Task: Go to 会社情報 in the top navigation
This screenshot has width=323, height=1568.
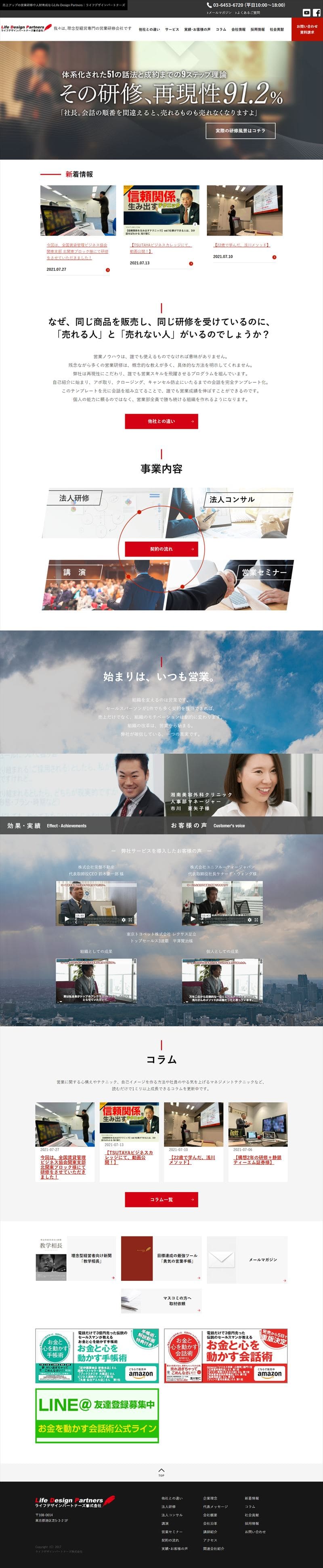Action: [x=238, y=29]
